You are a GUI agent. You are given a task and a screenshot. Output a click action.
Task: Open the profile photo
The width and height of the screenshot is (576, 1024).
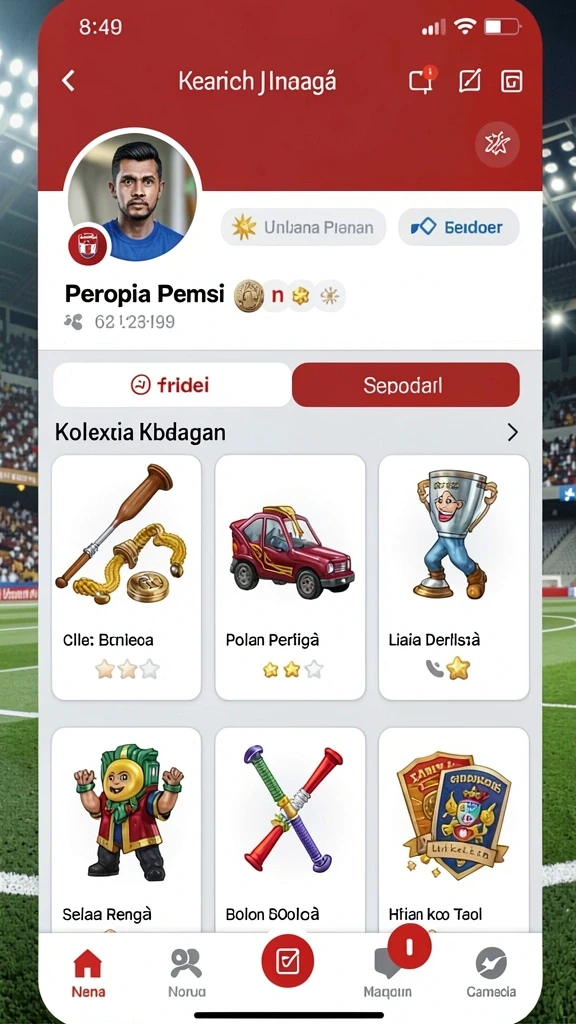tap(133, 195)
